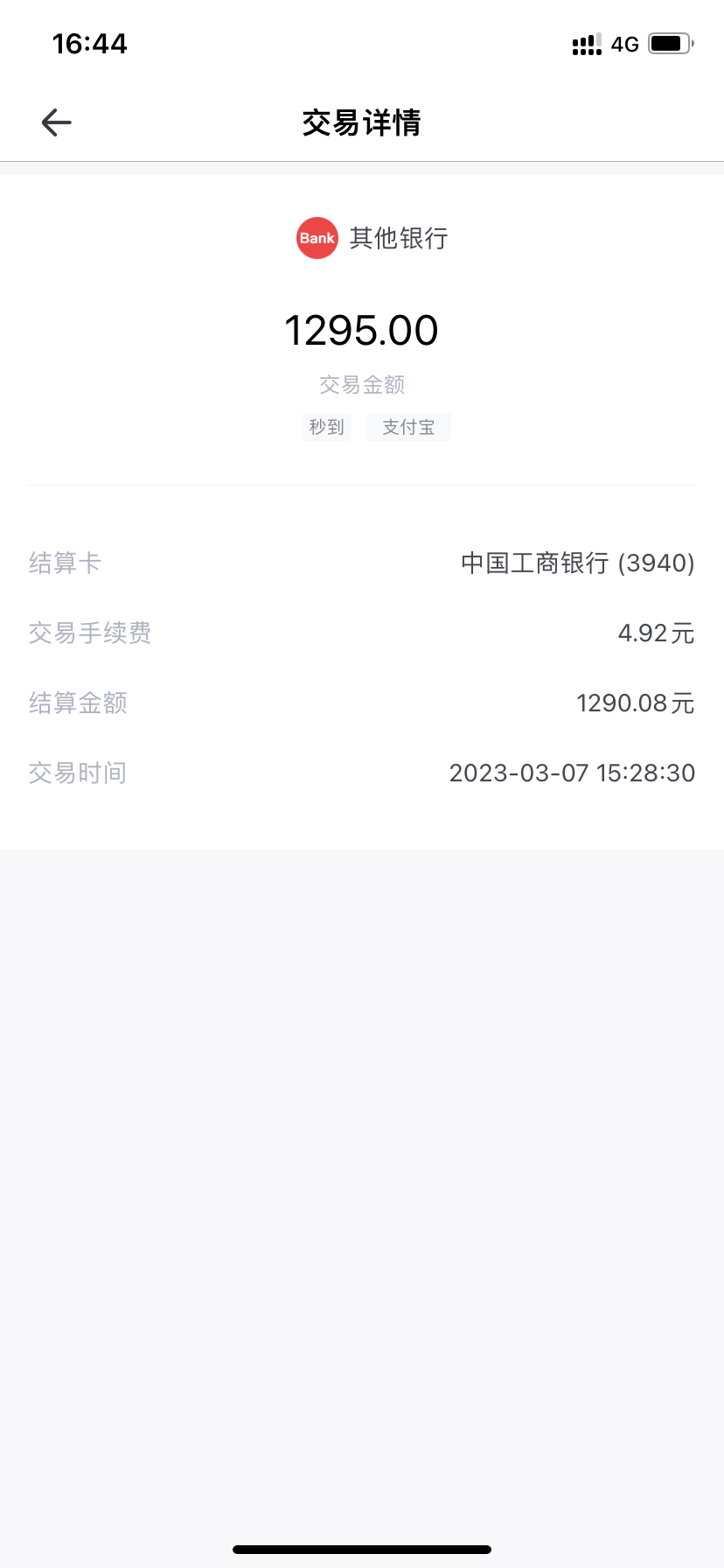Viewport: 724px width, 1568px height.
Task: Select the 秒到 (instant arrival) tag
Action: click(x=327, y=427)
